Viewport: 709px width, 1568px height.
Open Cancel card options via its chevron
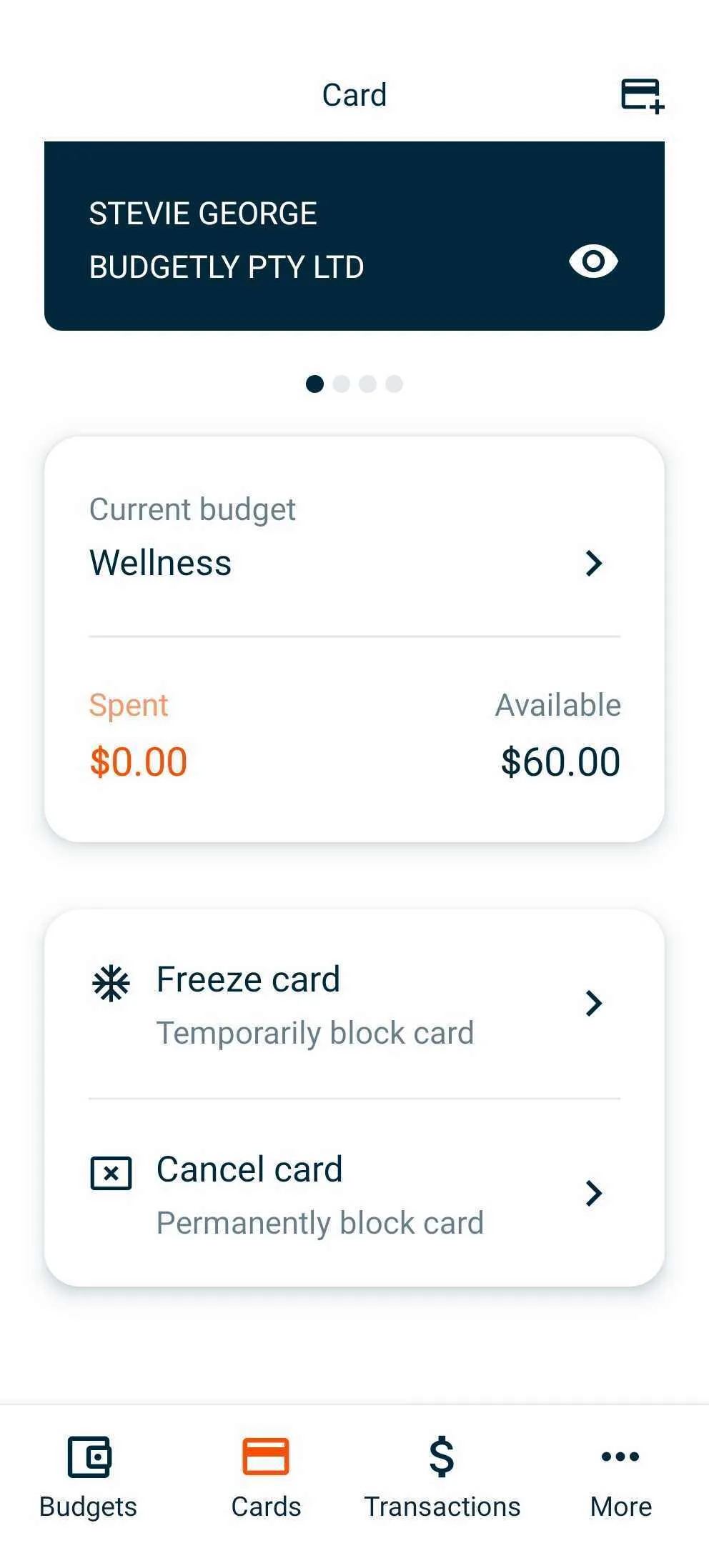click(x=594, y=1193)
